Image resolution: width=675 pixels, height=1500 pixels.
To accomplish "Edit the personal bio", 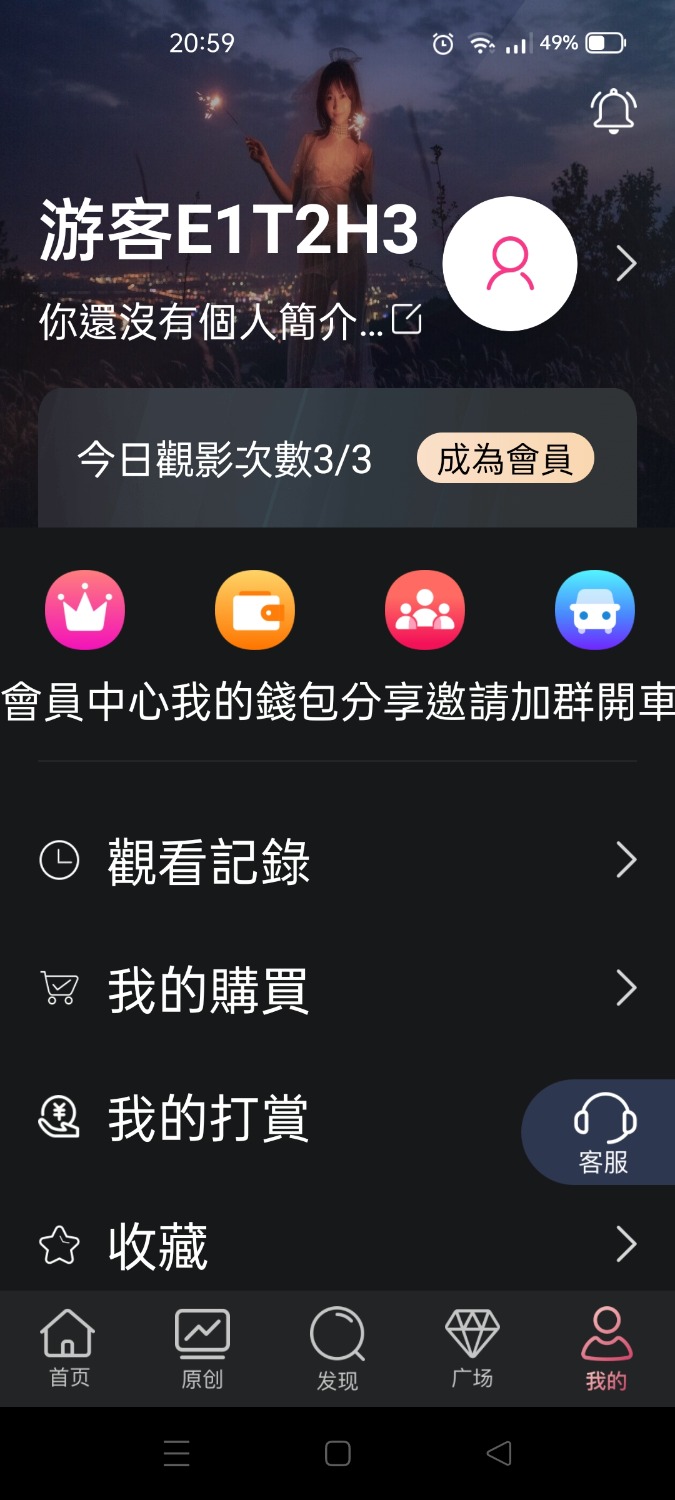I will (407, 320).
